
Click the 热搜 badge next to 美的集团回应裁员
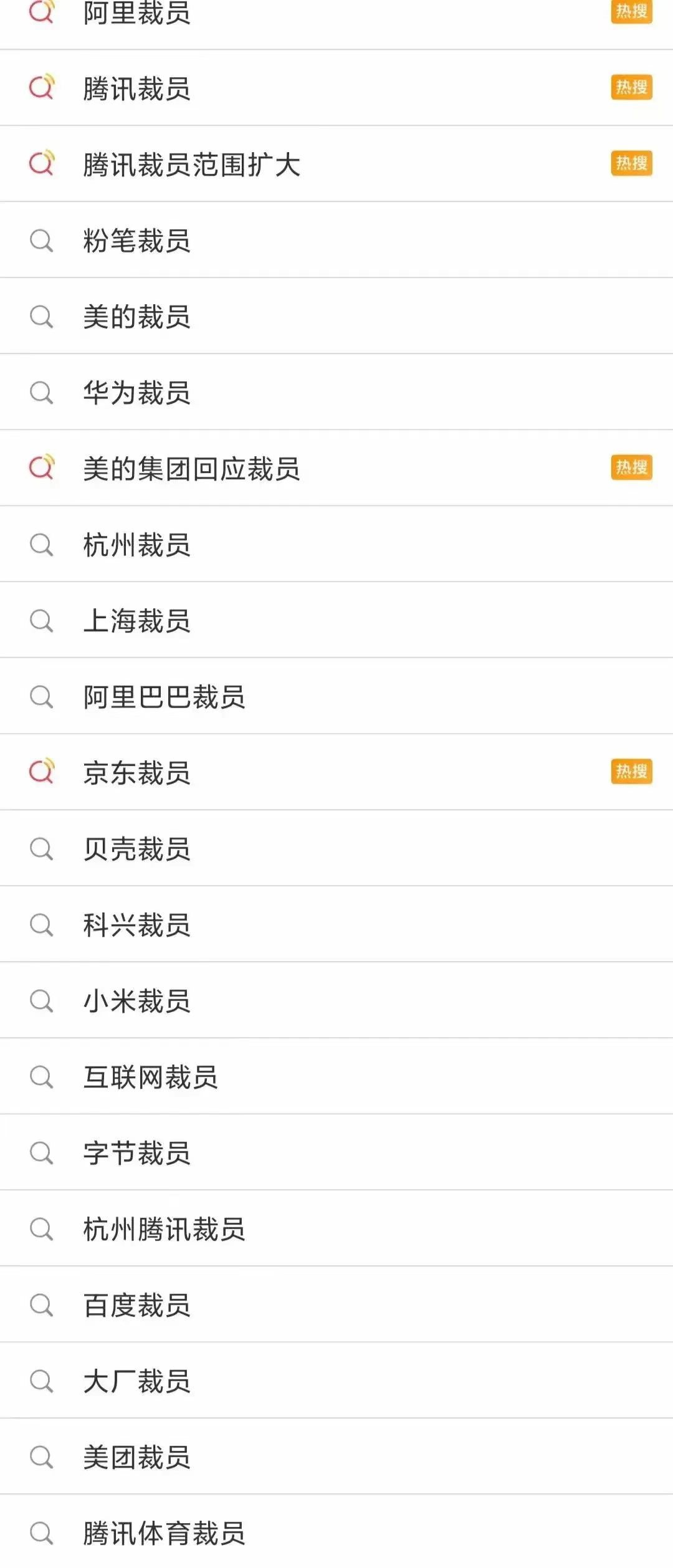(631, 467)
